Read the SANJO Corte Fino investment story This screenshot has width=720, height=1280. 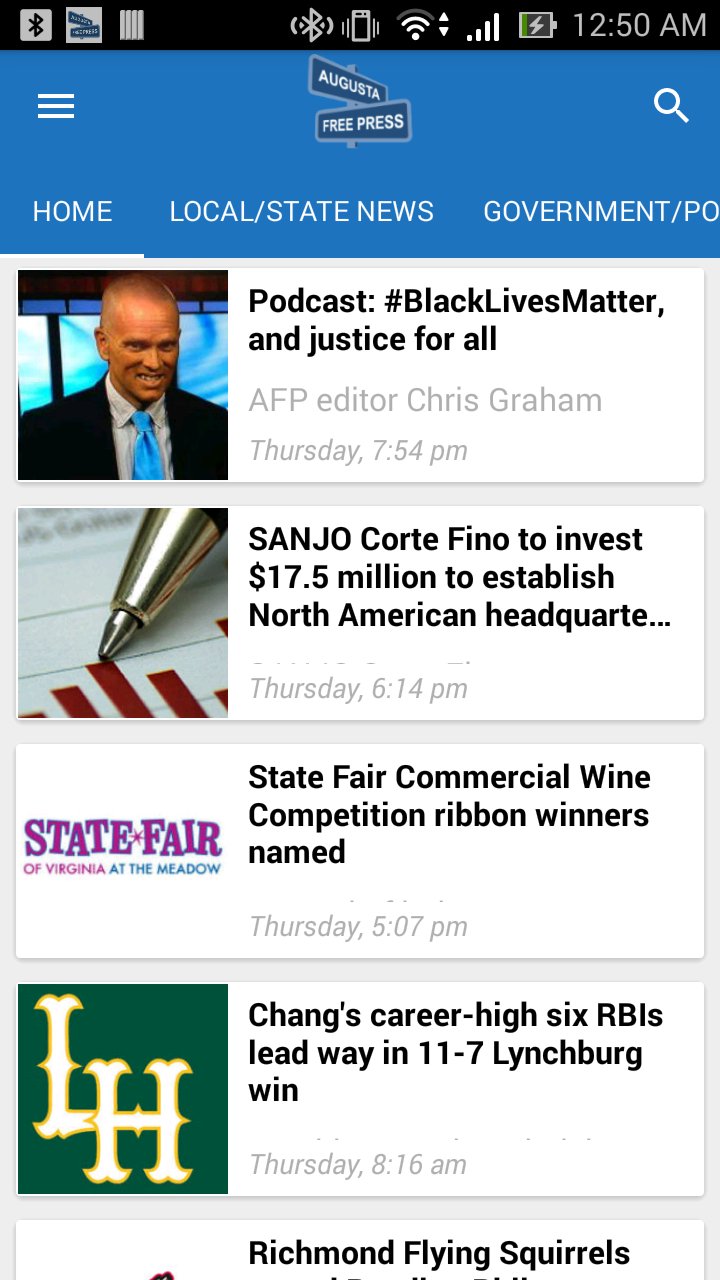coord(459,577)
